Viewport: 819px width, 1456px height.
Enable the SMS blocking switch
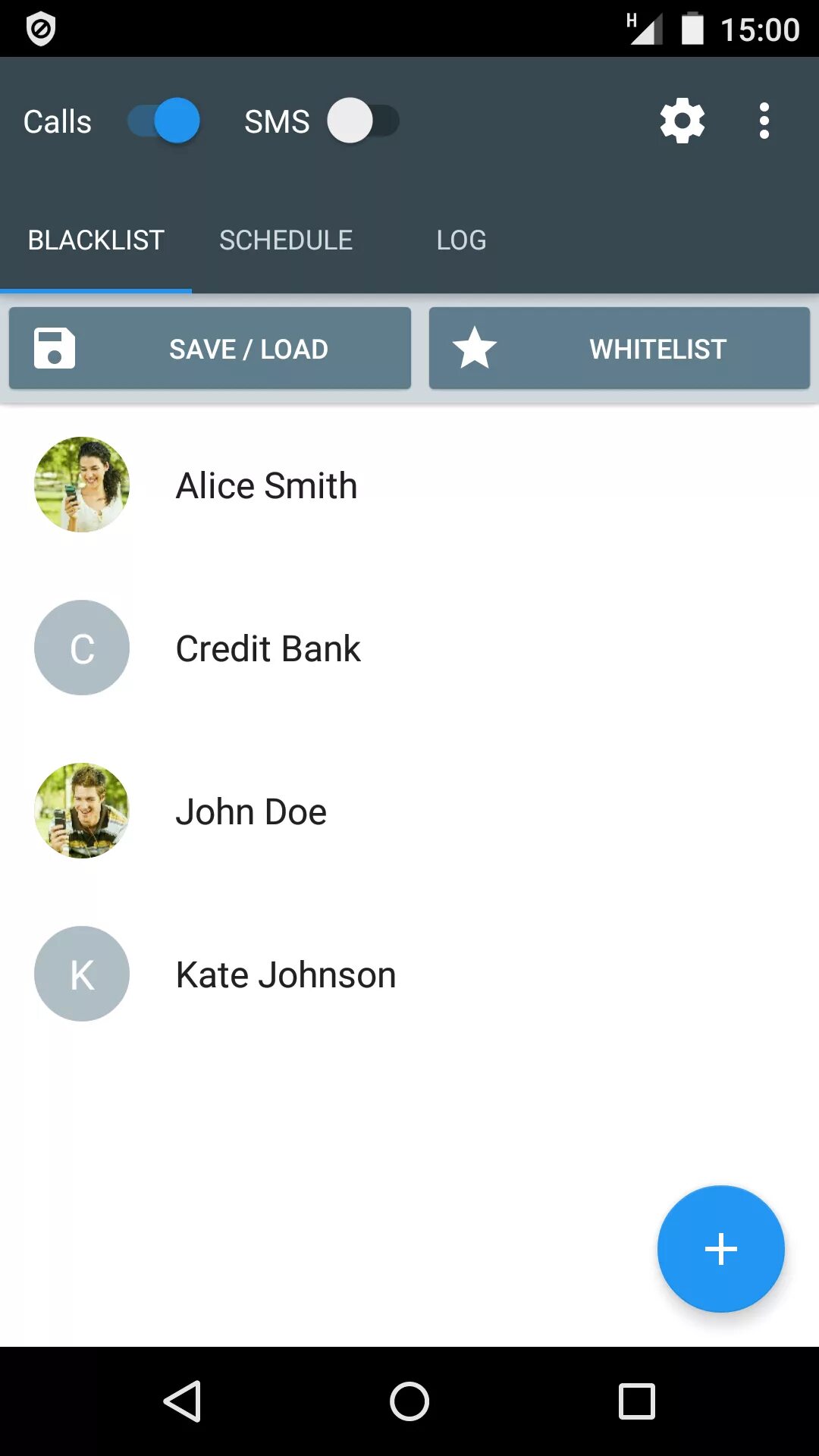pyautogui.click(x=363, y=121)
